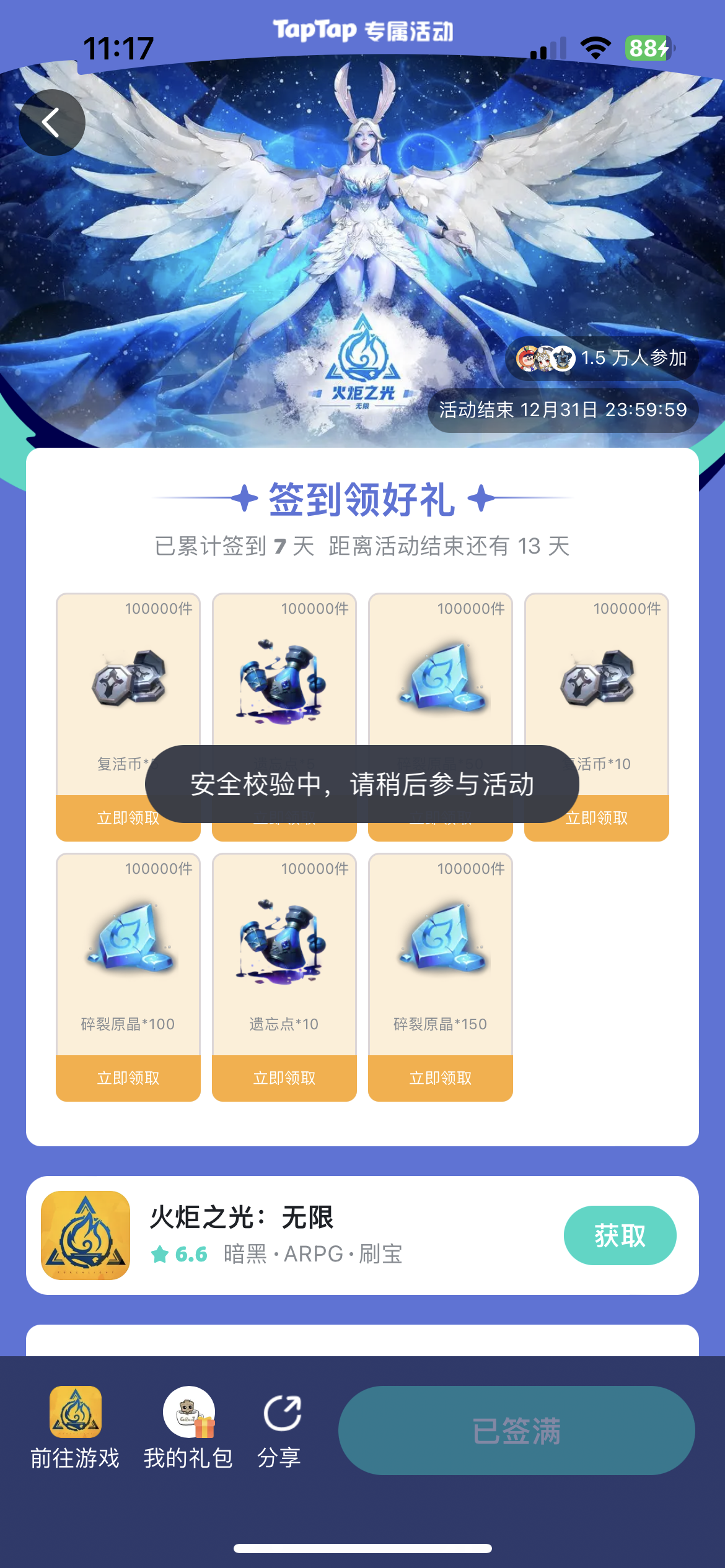Tap the back arrow on the banner
Screen dimensions: 725x1568
click(x=53, y=122)
